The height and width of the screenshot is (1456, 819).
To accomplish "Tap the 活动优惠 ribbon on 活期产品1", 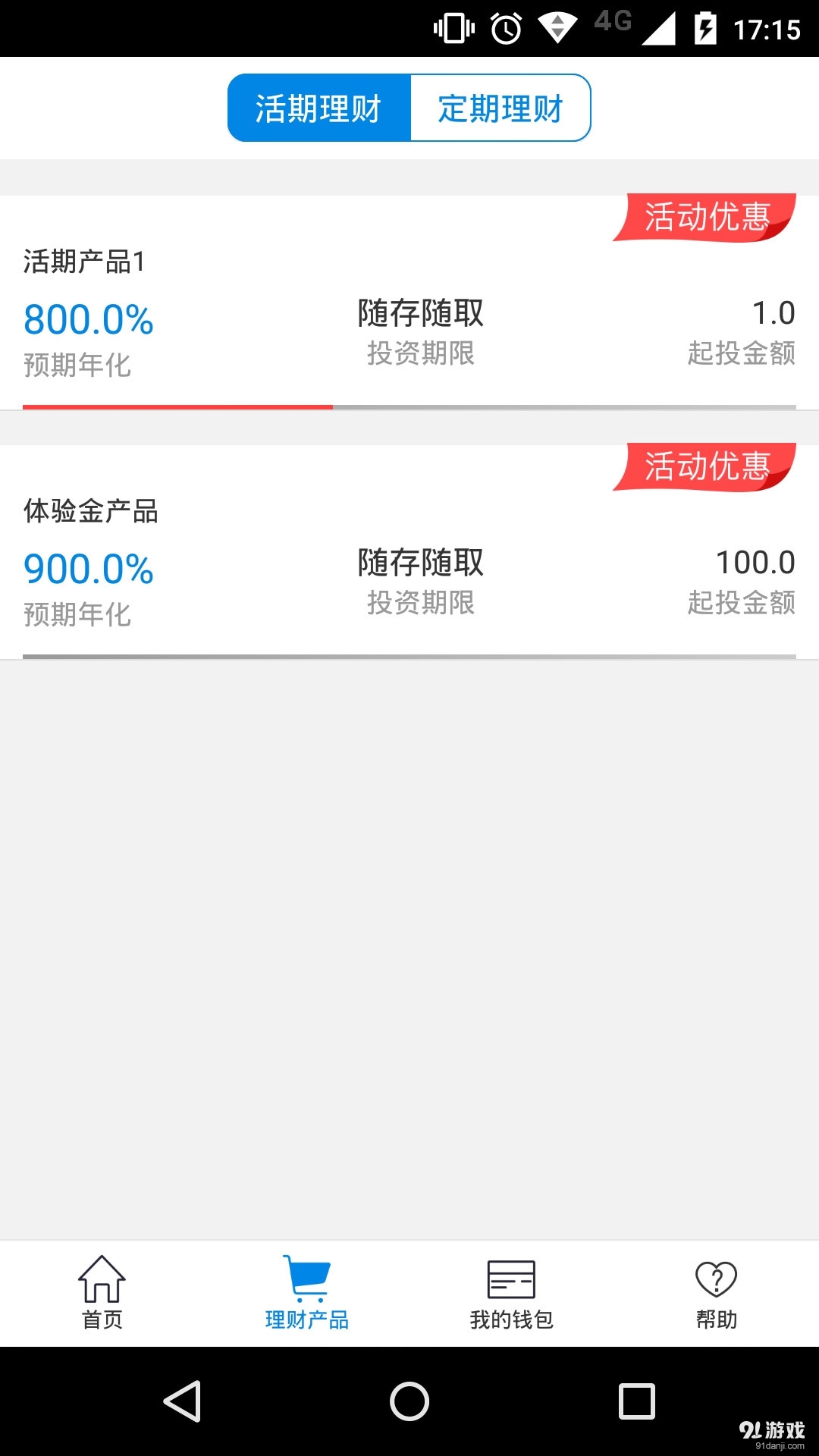I will click(707, 218).
